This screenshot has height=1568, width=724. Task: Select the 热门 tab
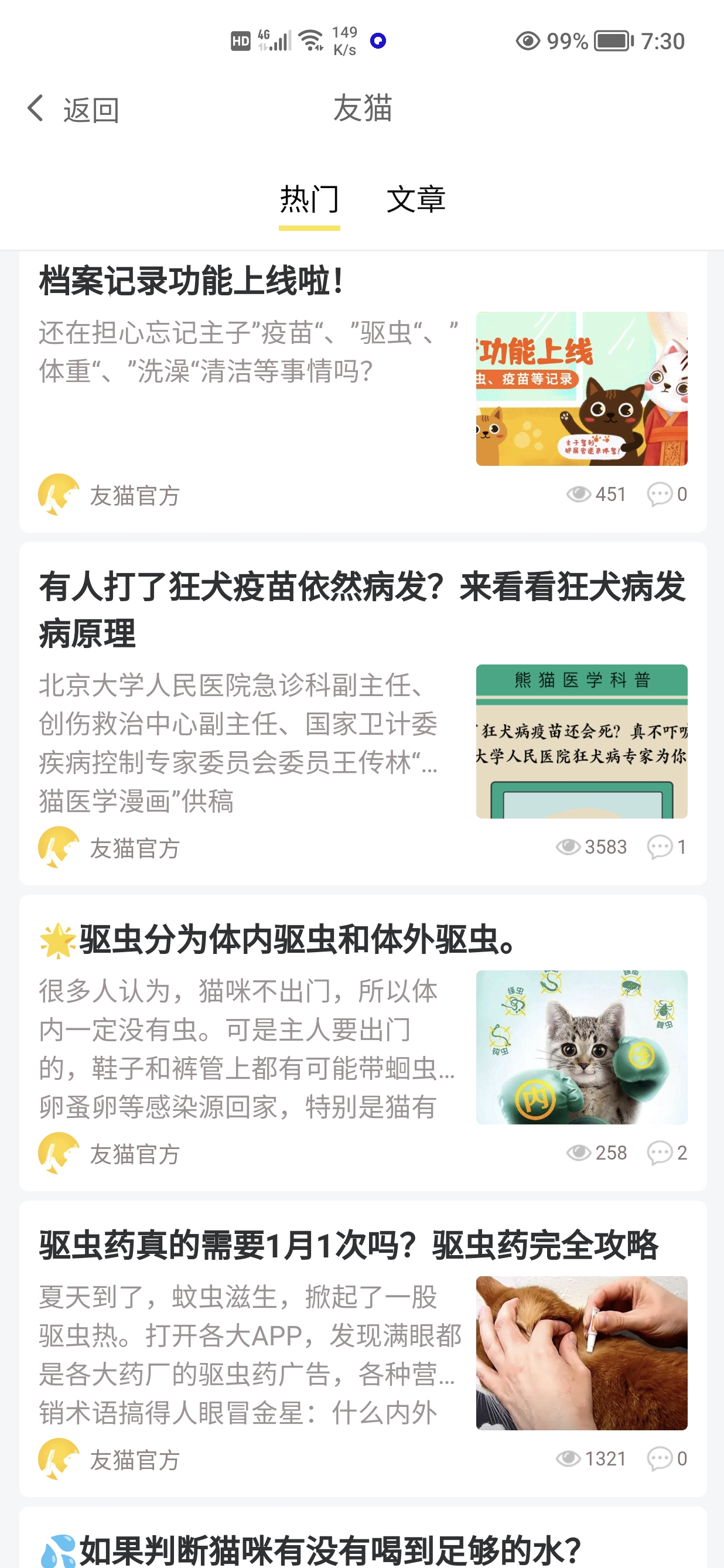point(309,200)
